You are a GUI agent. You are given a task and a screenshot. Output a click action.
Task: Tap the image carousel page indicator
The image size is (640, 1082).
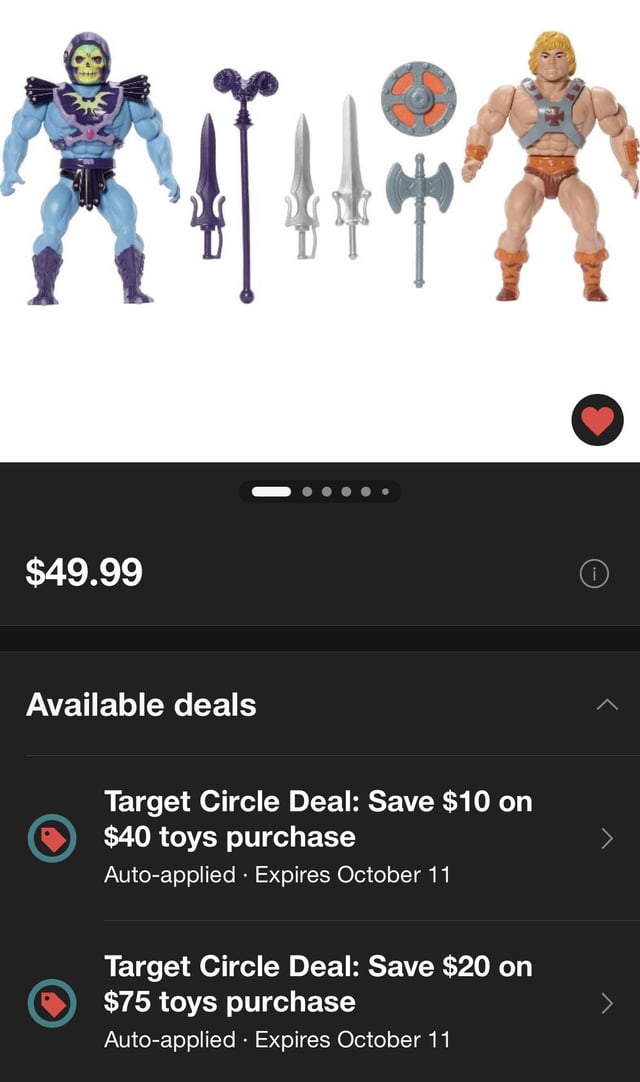click(x=320, y=491)
